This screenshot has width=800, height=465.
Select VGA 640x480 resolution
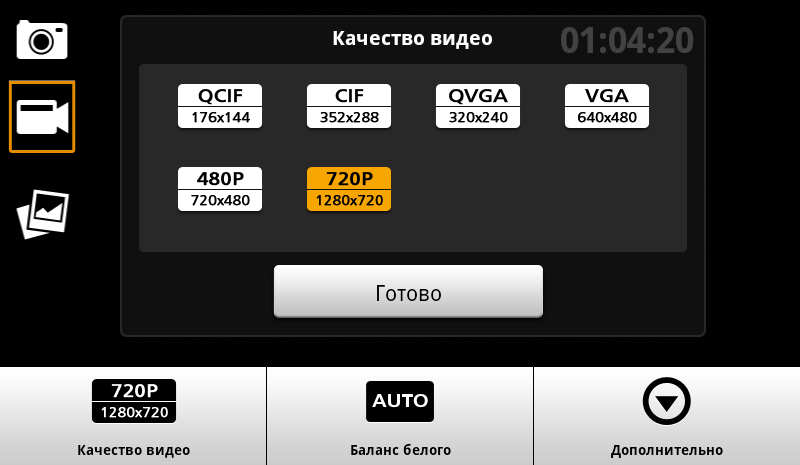[x=607, y=106]
